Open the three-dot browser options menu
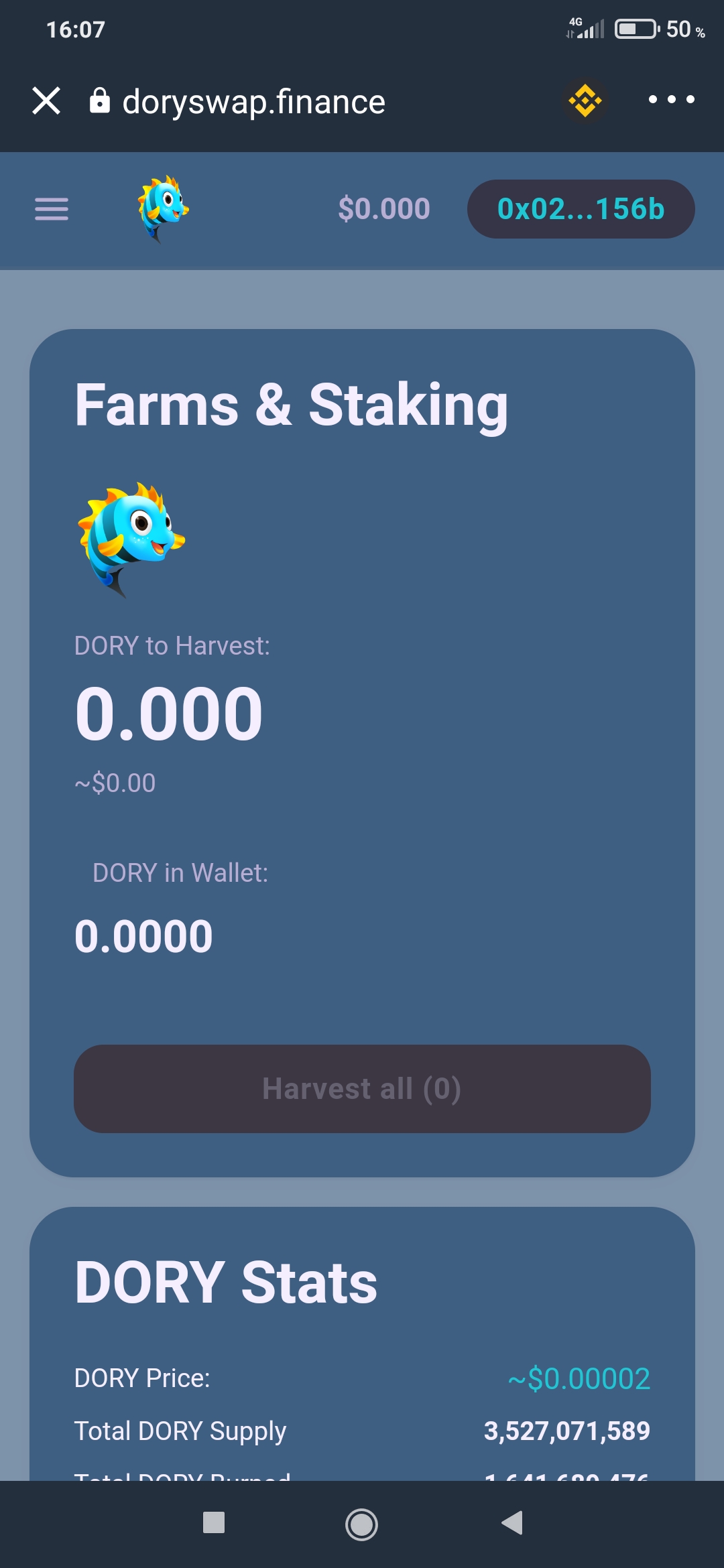Viewport: 724px width, 1568px height. [672, 101]
